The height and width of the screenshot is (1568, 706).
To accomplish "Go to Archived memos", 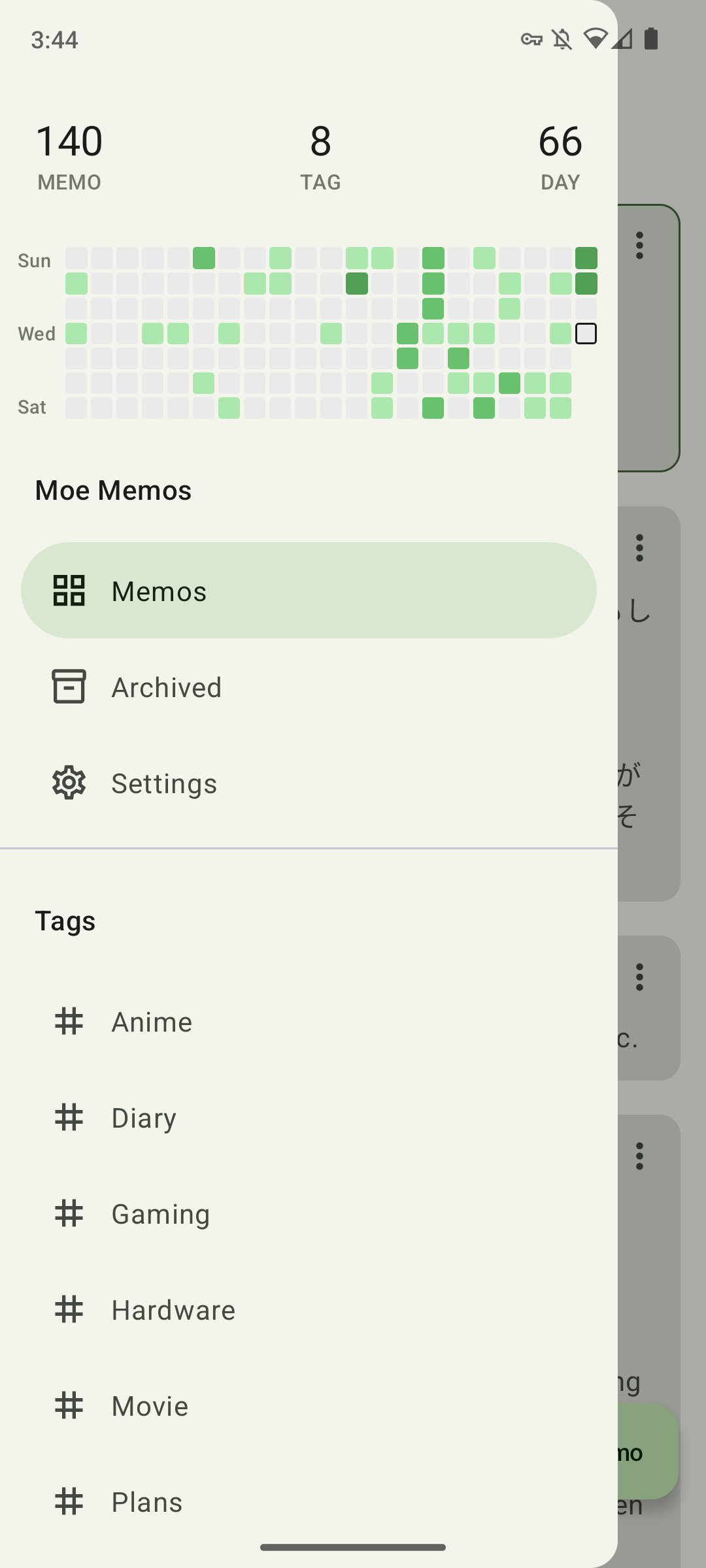I will pos(308,687).
